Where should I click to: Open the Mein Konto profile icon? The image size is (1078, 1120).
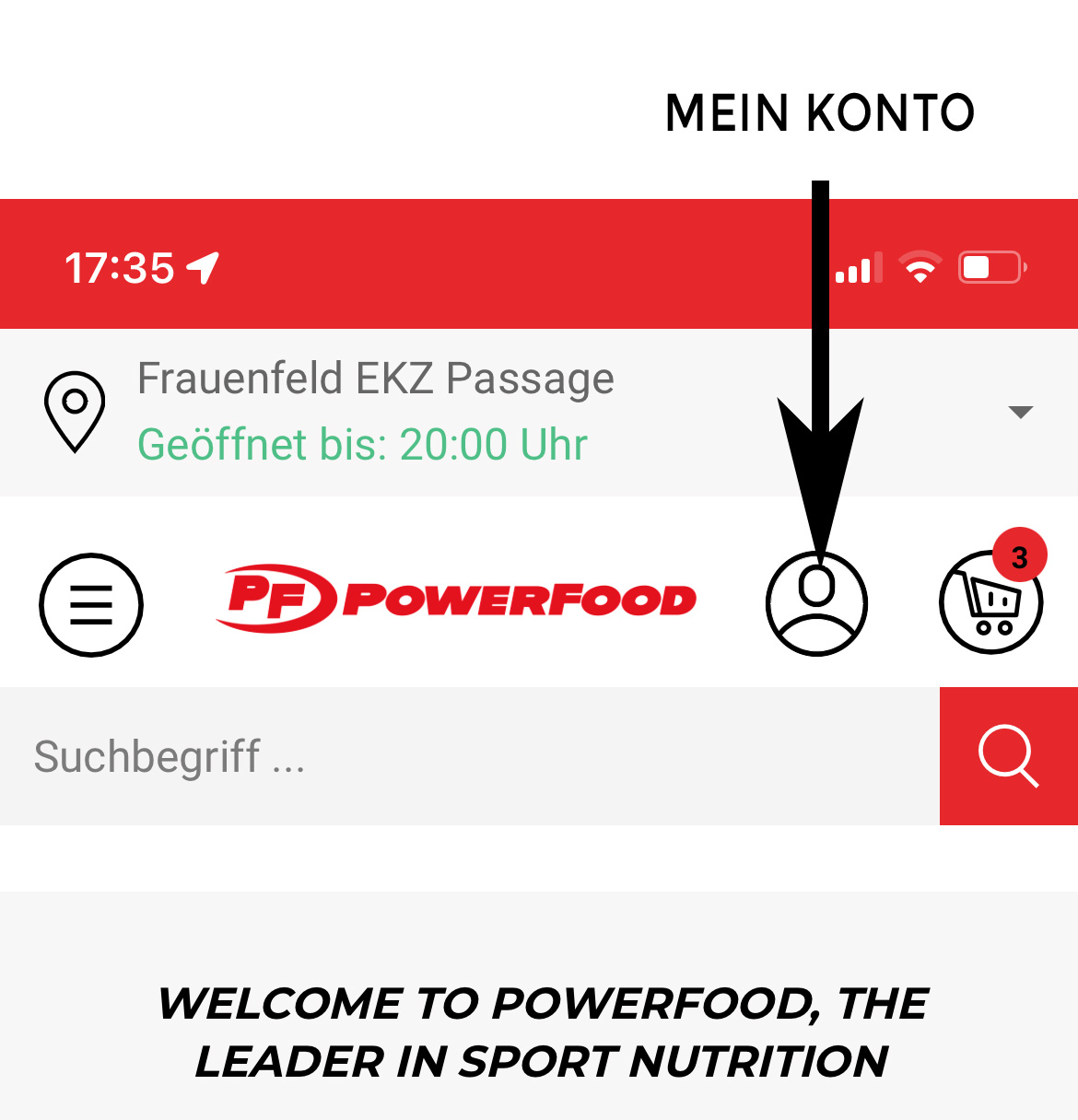816,604
